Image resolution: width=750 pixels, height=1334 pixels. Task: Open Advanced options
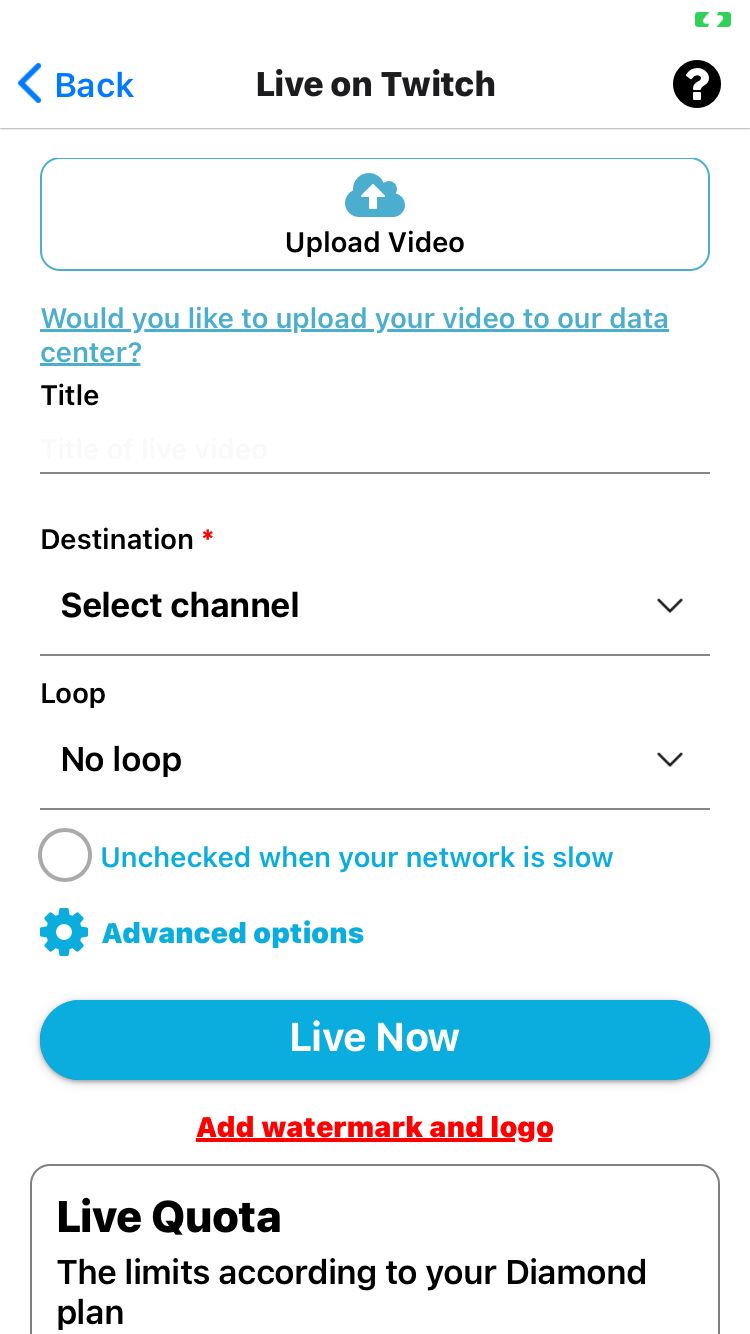tap(202, 933)
